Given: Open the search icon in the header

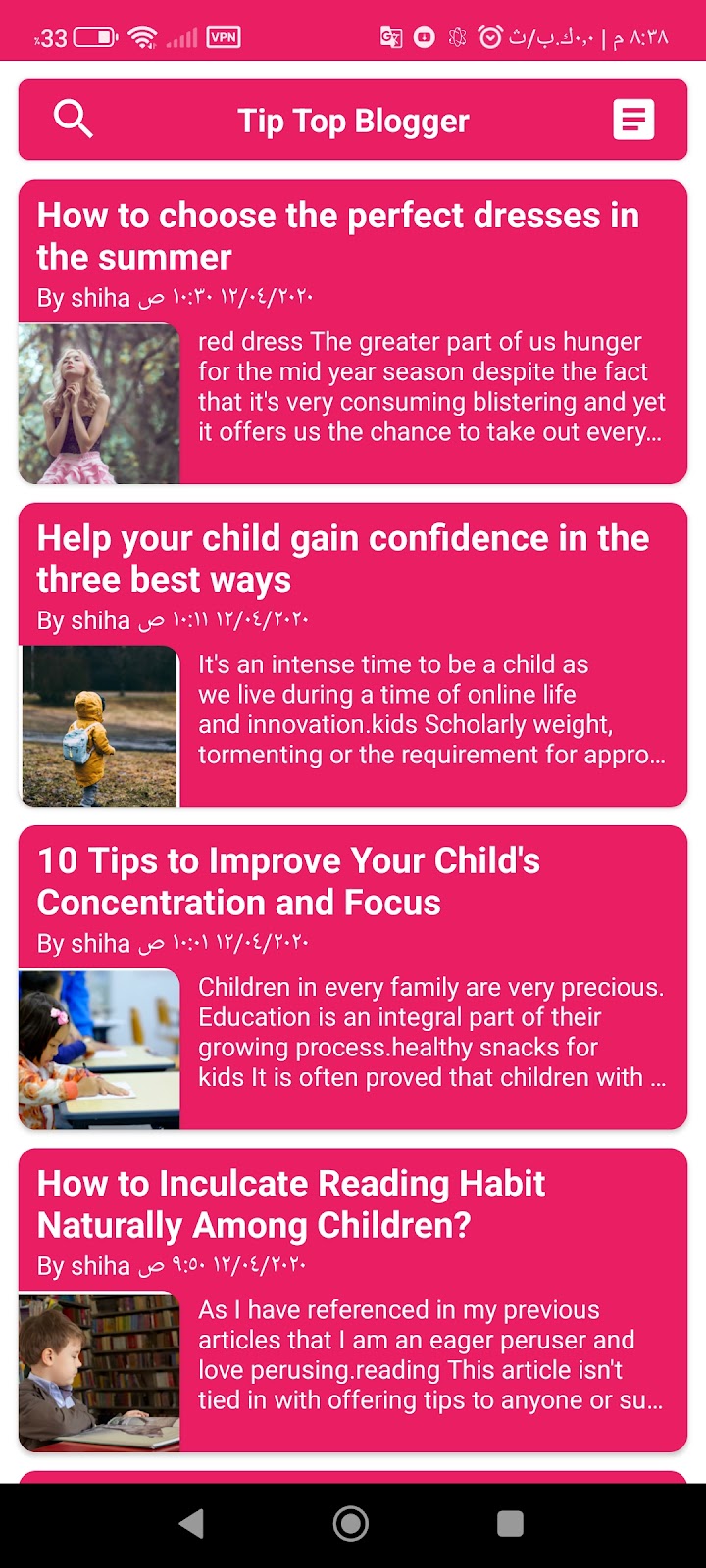Looking at the screenshot, I should pos(74,120).
